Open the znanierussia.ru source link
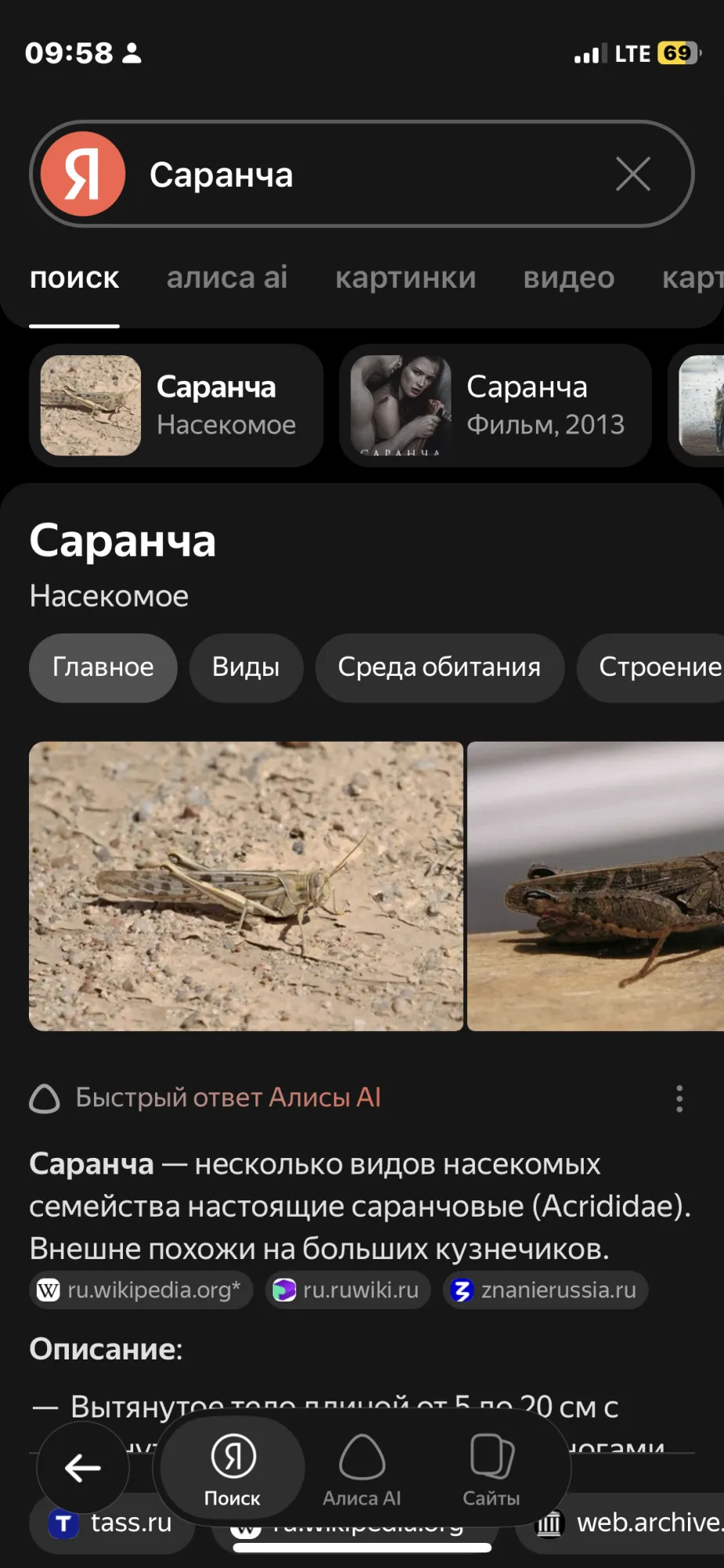 [545, 1290]
